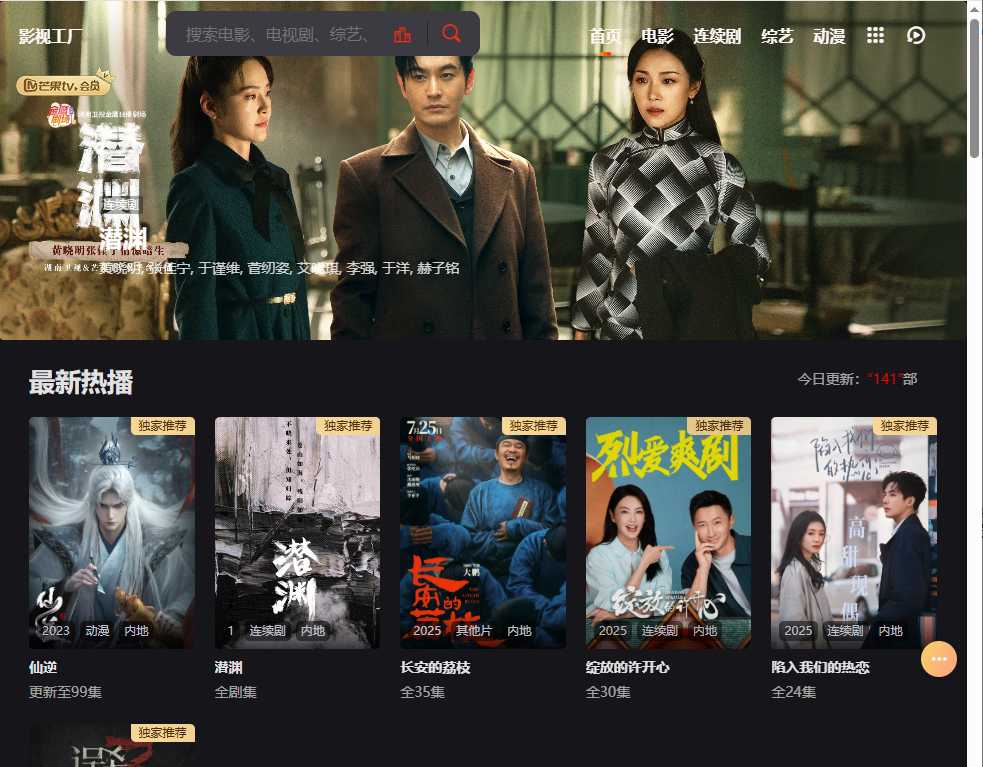
Task: Open the 绽放的许开心 card
Action: tap(668, 532)
